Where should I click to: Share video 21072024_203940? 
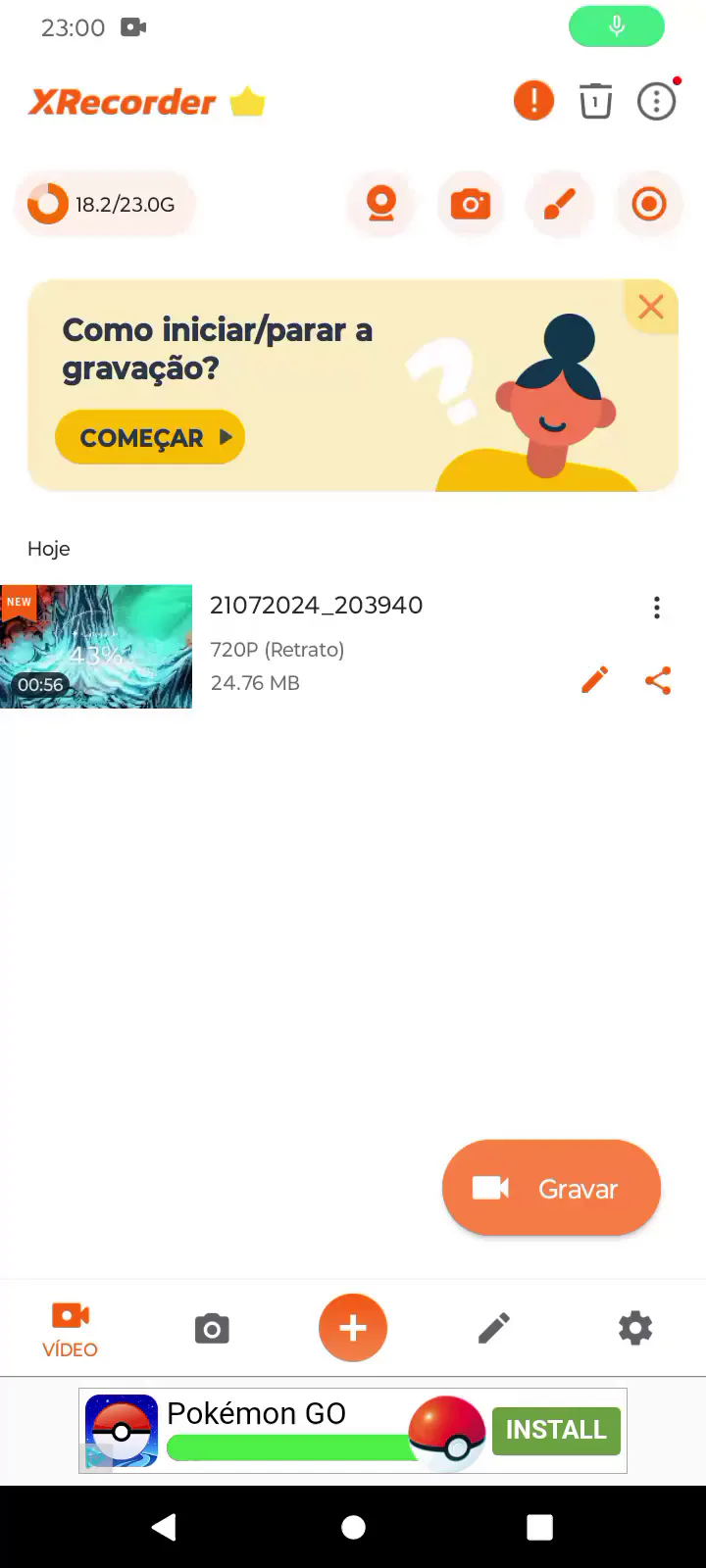[x=658, y=680]
